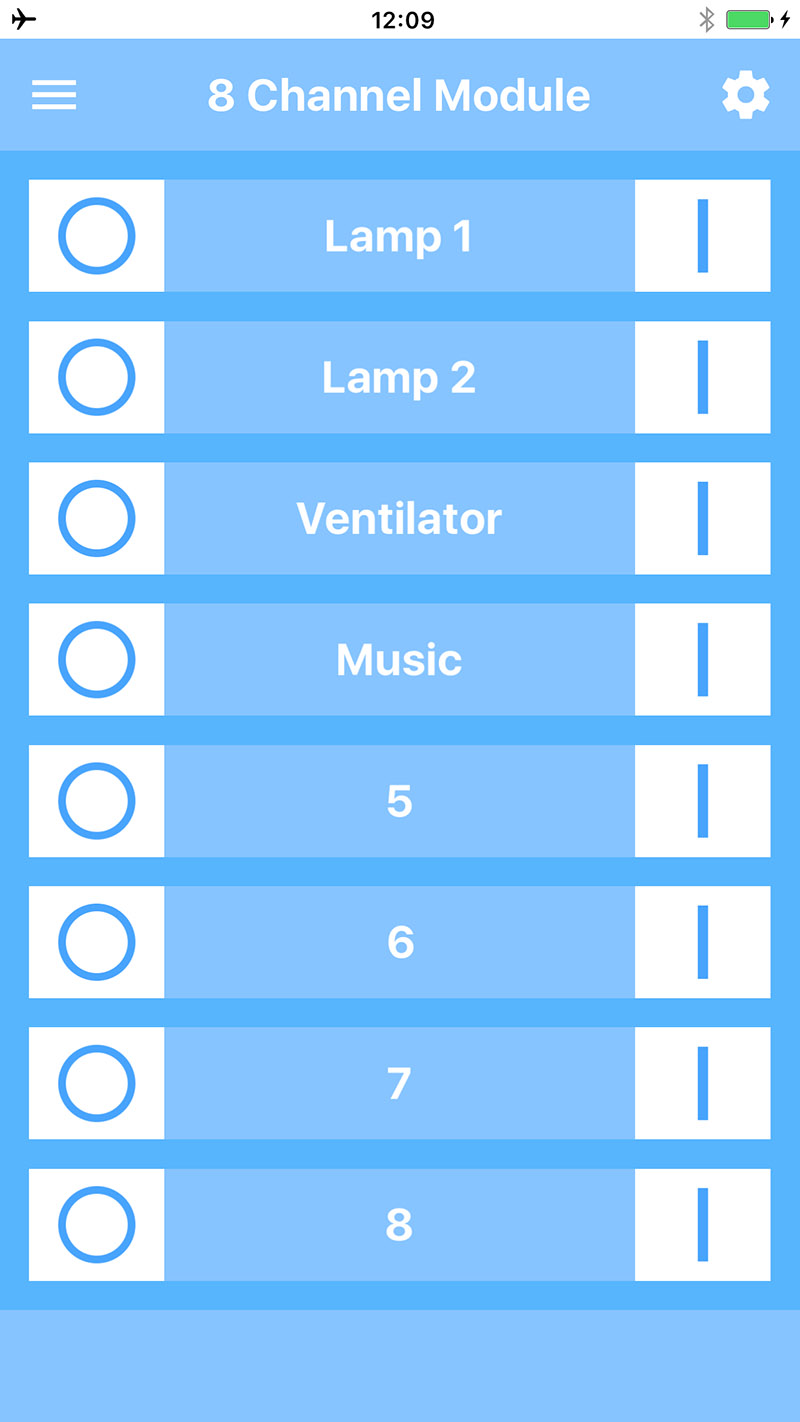
Task: Turn off the Ventilator
Action: click(96, 518)
